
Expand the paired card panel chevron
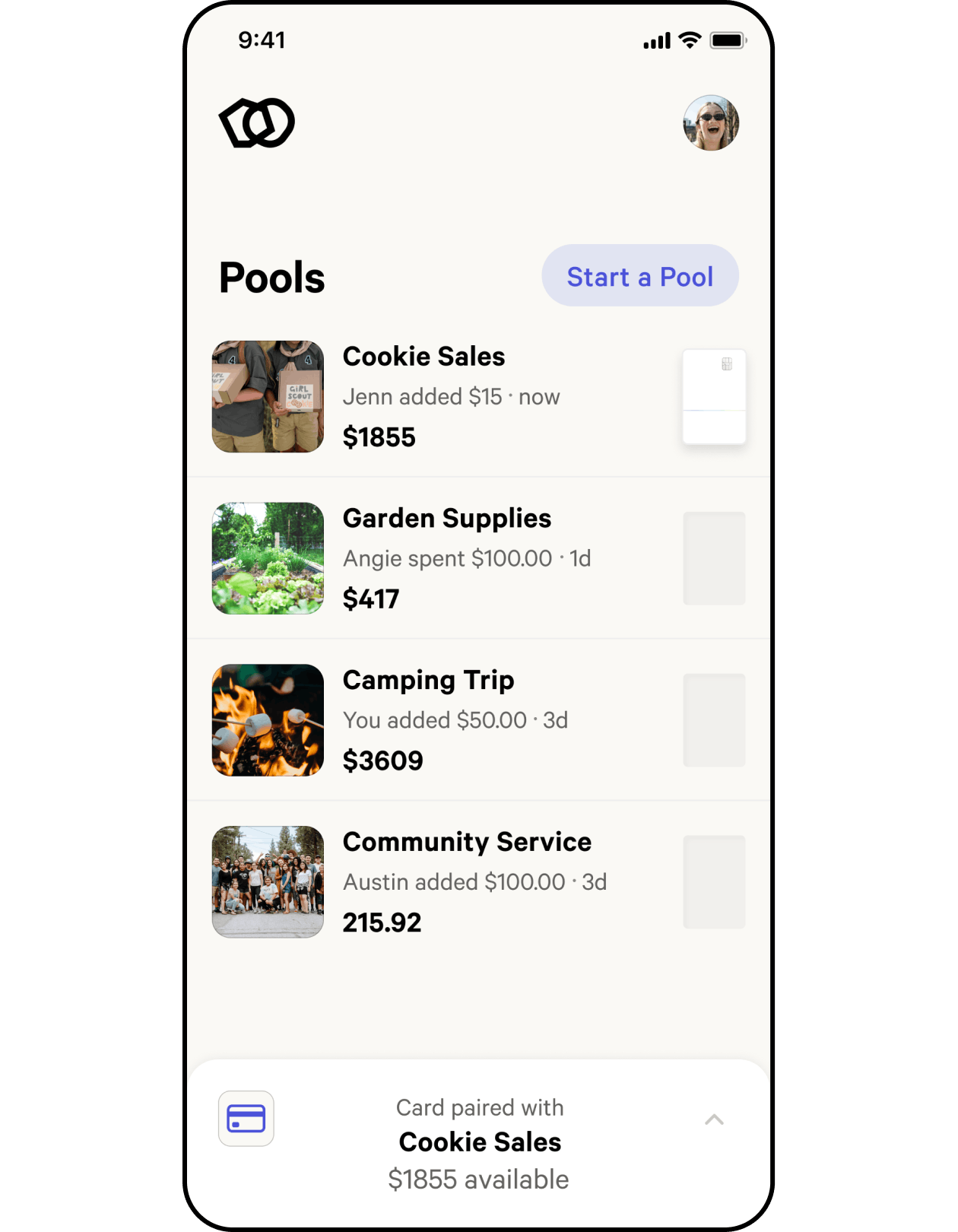point(714,1119)
